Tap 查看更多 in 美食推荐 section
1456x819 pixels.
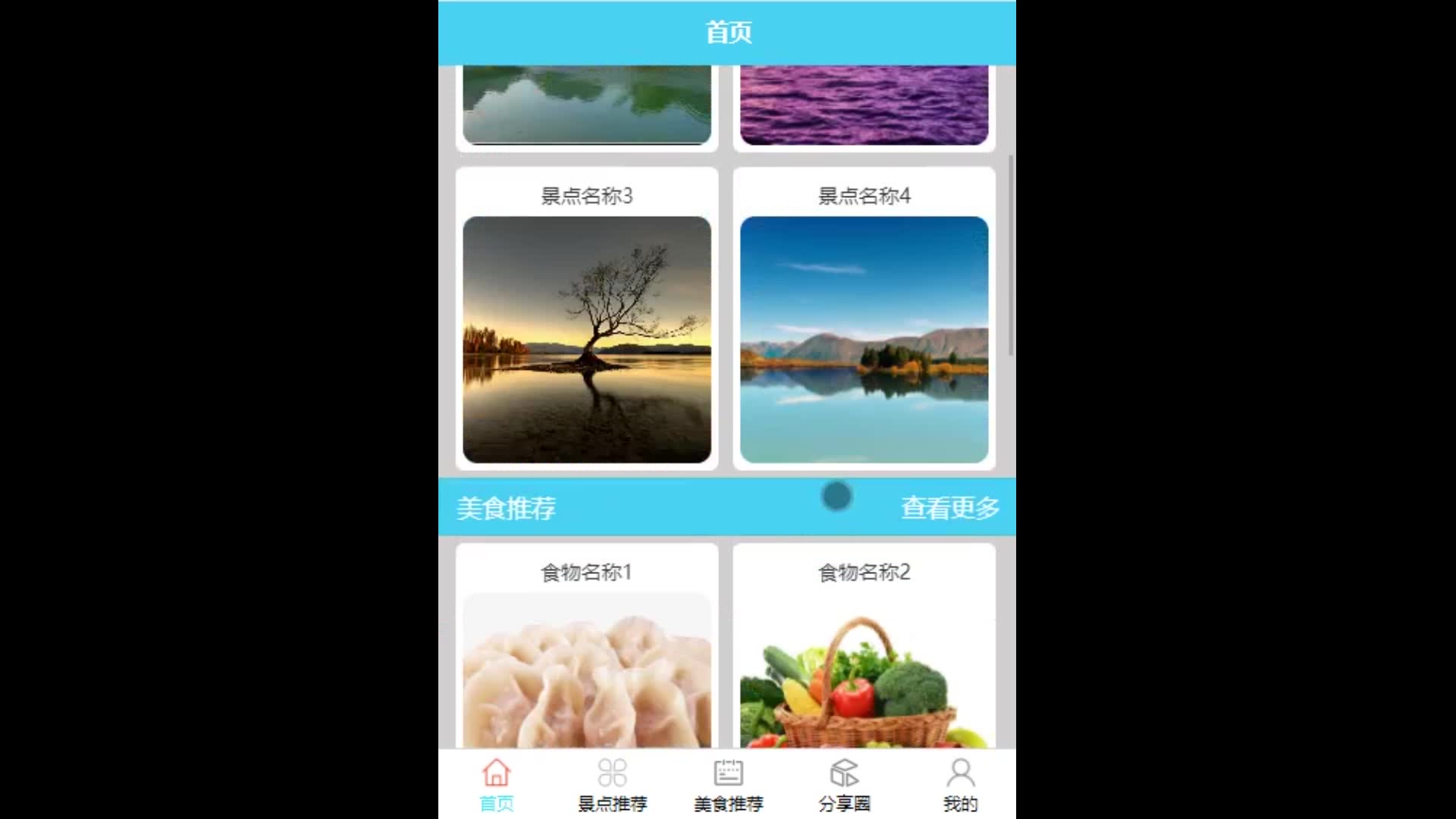point(949,508)
